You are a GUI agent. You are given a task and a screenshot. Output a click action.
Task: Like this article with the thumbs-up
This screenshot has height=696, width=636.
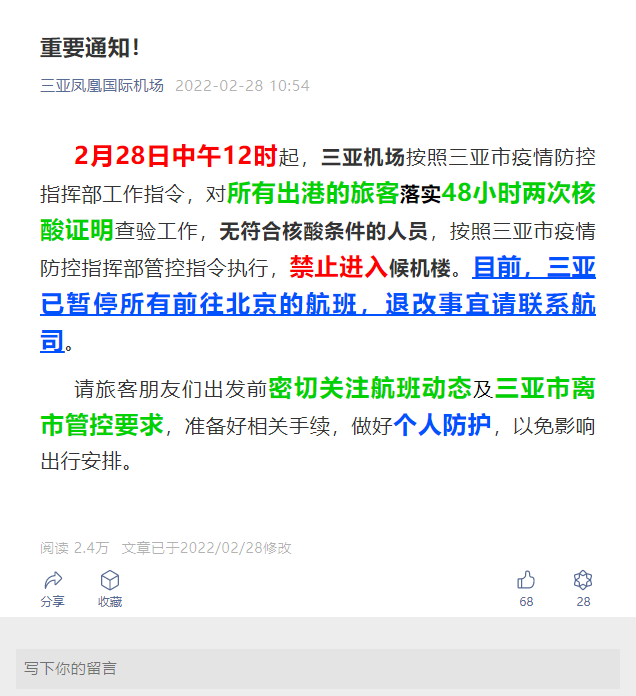tap(526, 580)
